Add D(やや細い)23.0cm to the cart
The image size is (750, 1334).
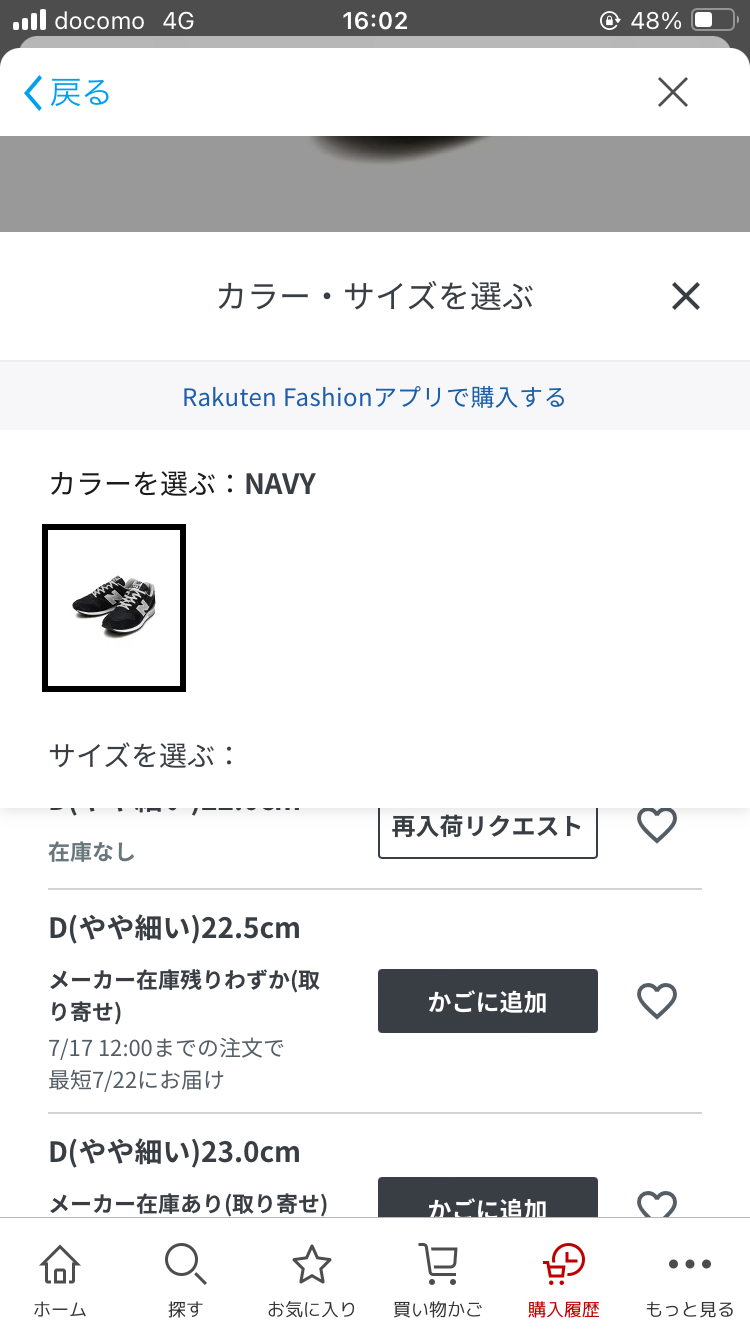click(x=488, y=1197)
